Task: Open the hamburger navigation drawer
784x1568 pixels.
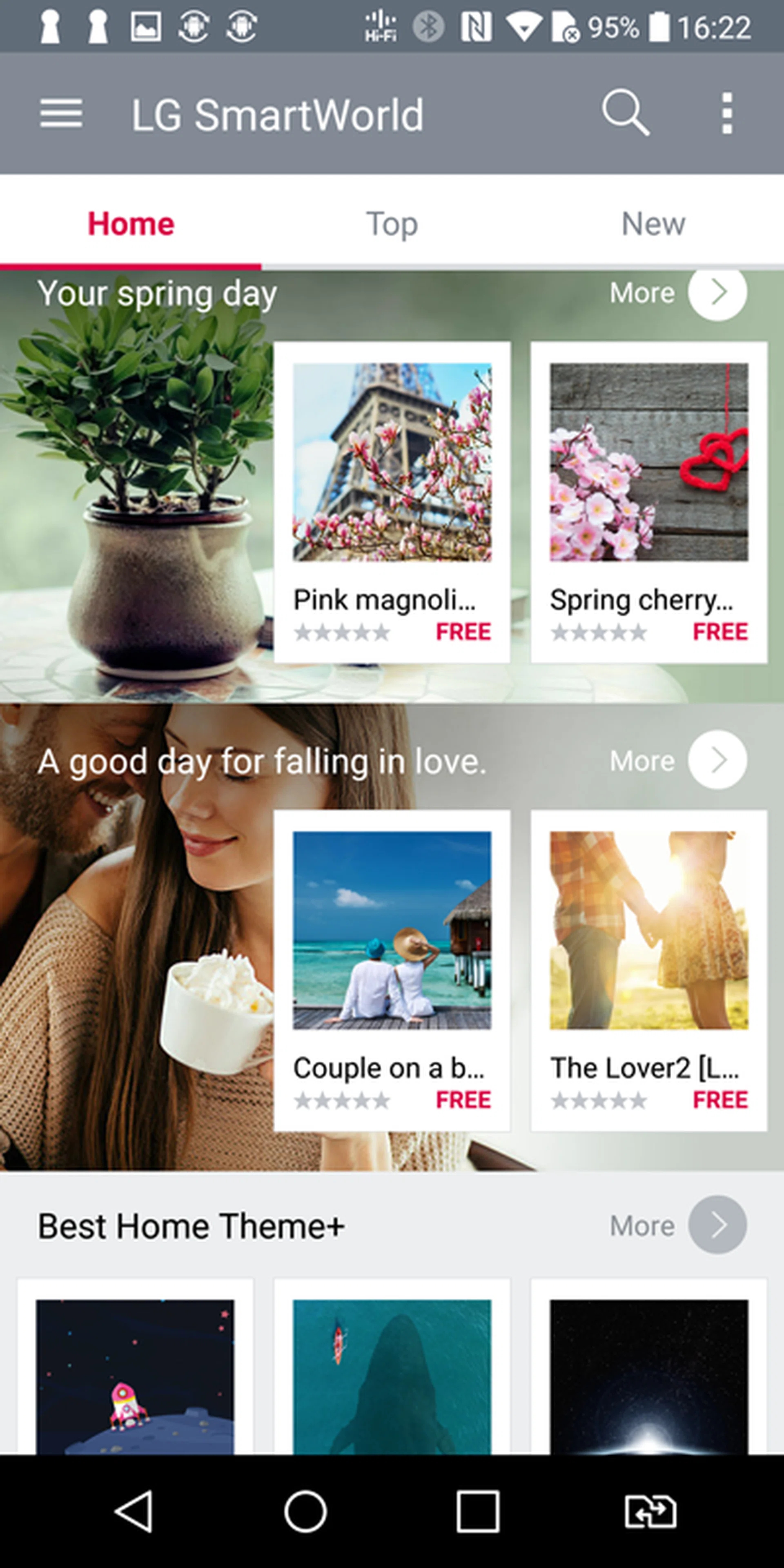Action: (61, 114)
